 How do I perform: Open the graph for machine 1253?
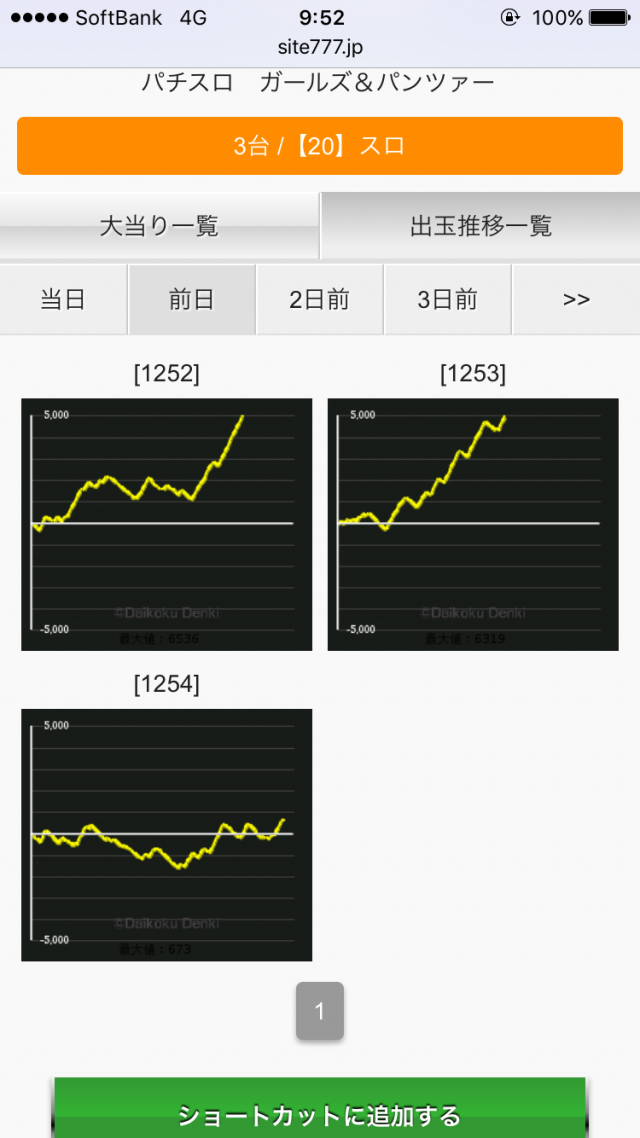473,524
